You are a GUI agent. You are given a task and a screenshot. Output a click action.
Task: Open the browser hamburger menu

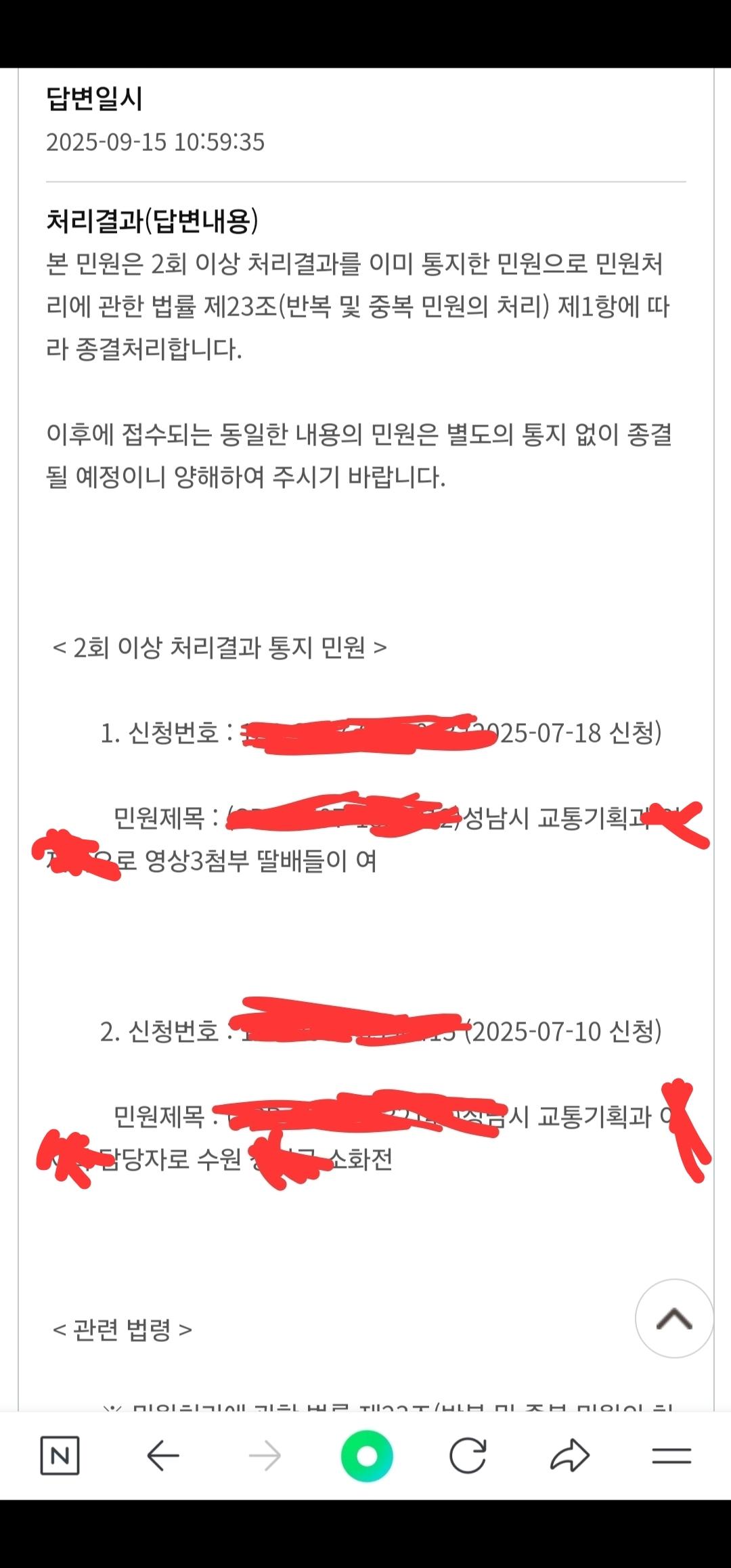(x=671, y=1455)
